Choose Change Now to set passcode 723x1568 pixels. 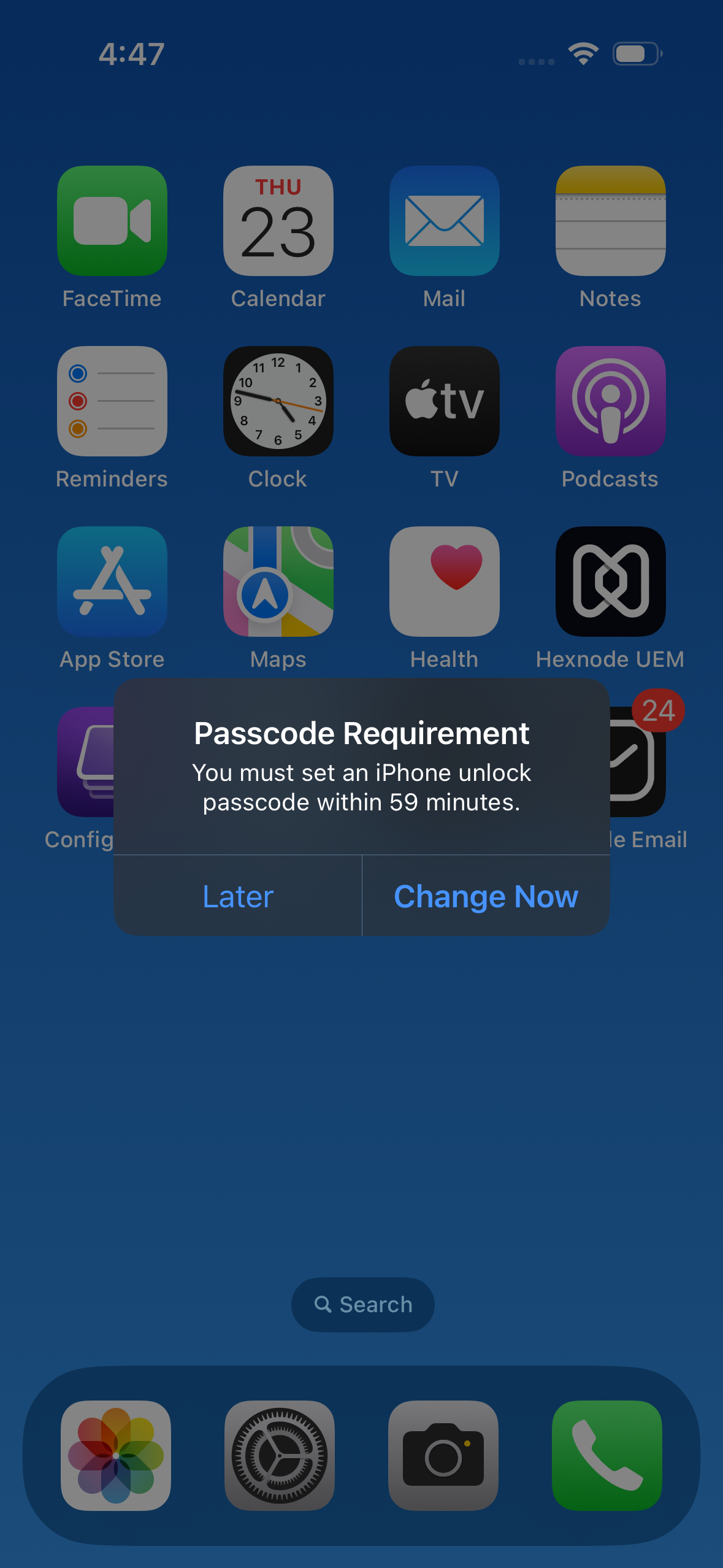(x=486, y=896)
